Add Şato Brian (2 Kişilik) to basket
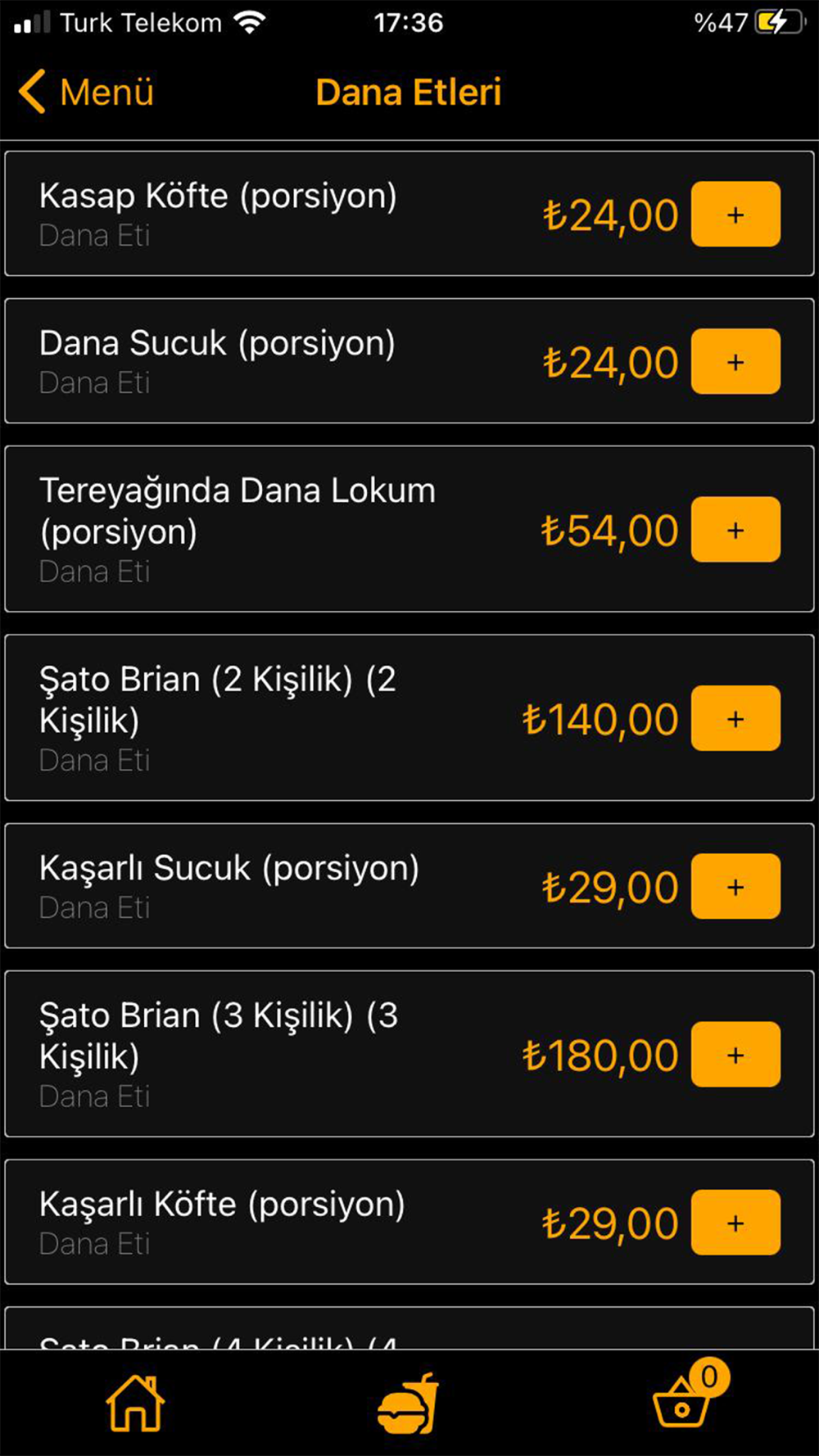 click(x=735, y=718)
